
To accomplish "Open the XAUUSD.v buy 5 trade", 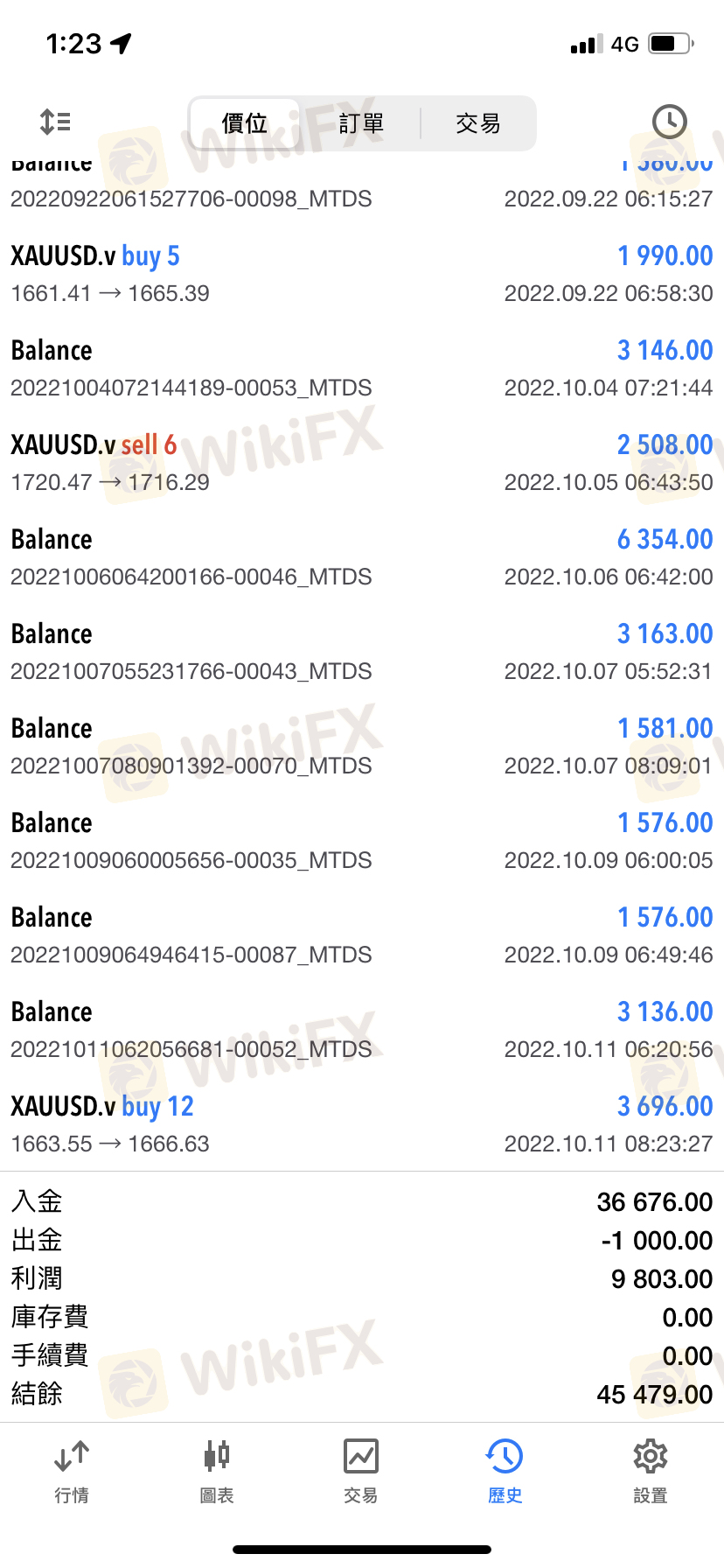I will click(362, 274).
